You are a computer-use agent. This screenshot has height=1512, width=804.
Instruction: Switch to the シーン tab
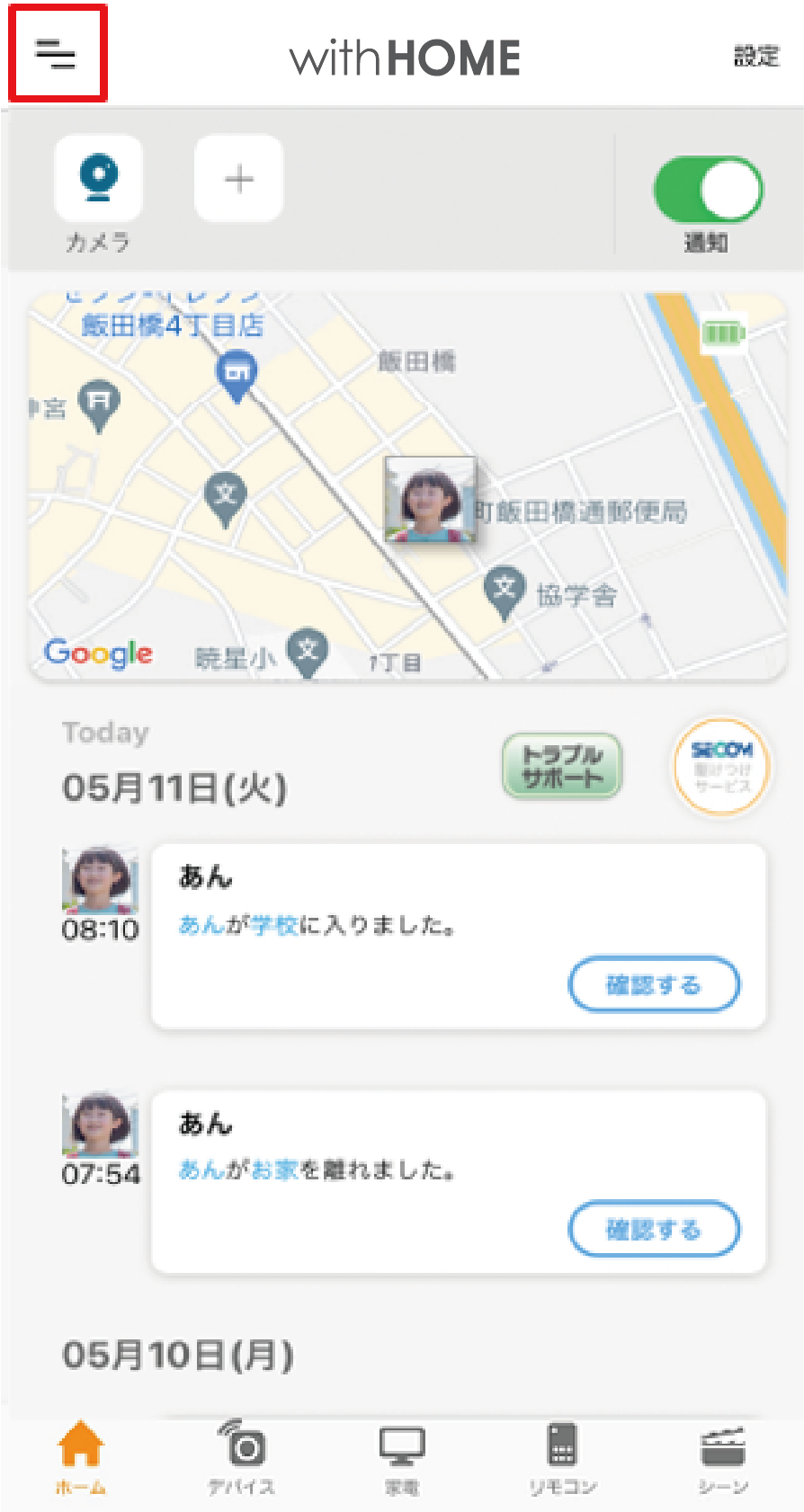coord(723,1456)
